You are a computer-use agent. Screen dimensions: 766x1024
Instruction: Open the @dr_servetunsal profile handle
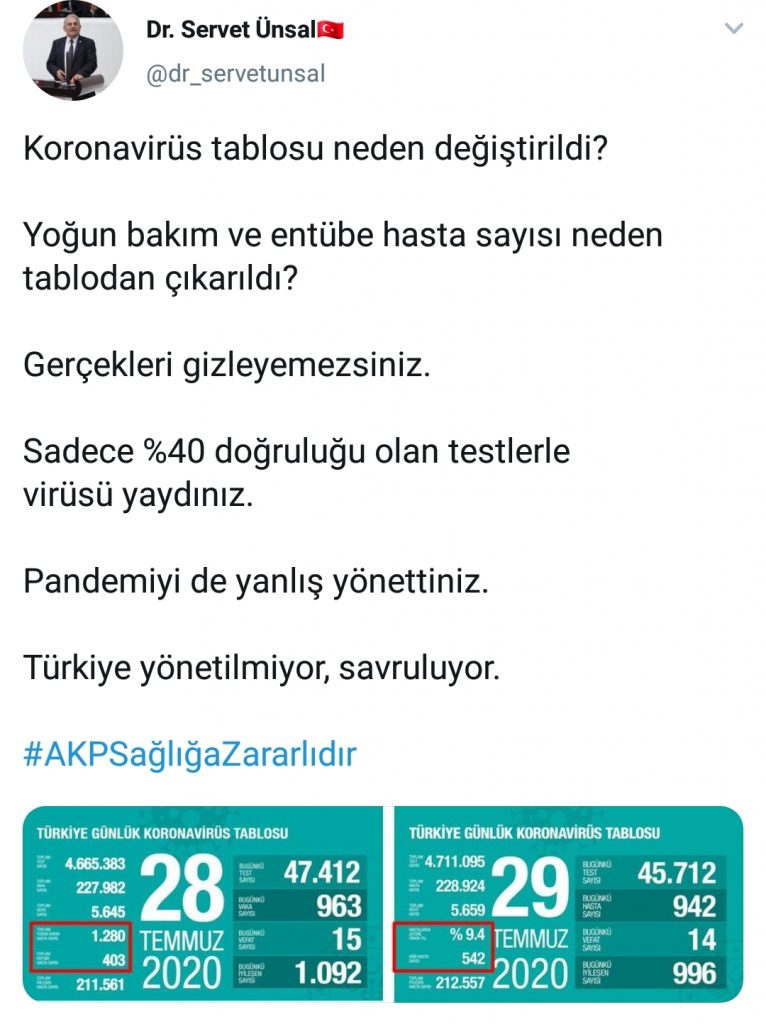click(235, 74)
